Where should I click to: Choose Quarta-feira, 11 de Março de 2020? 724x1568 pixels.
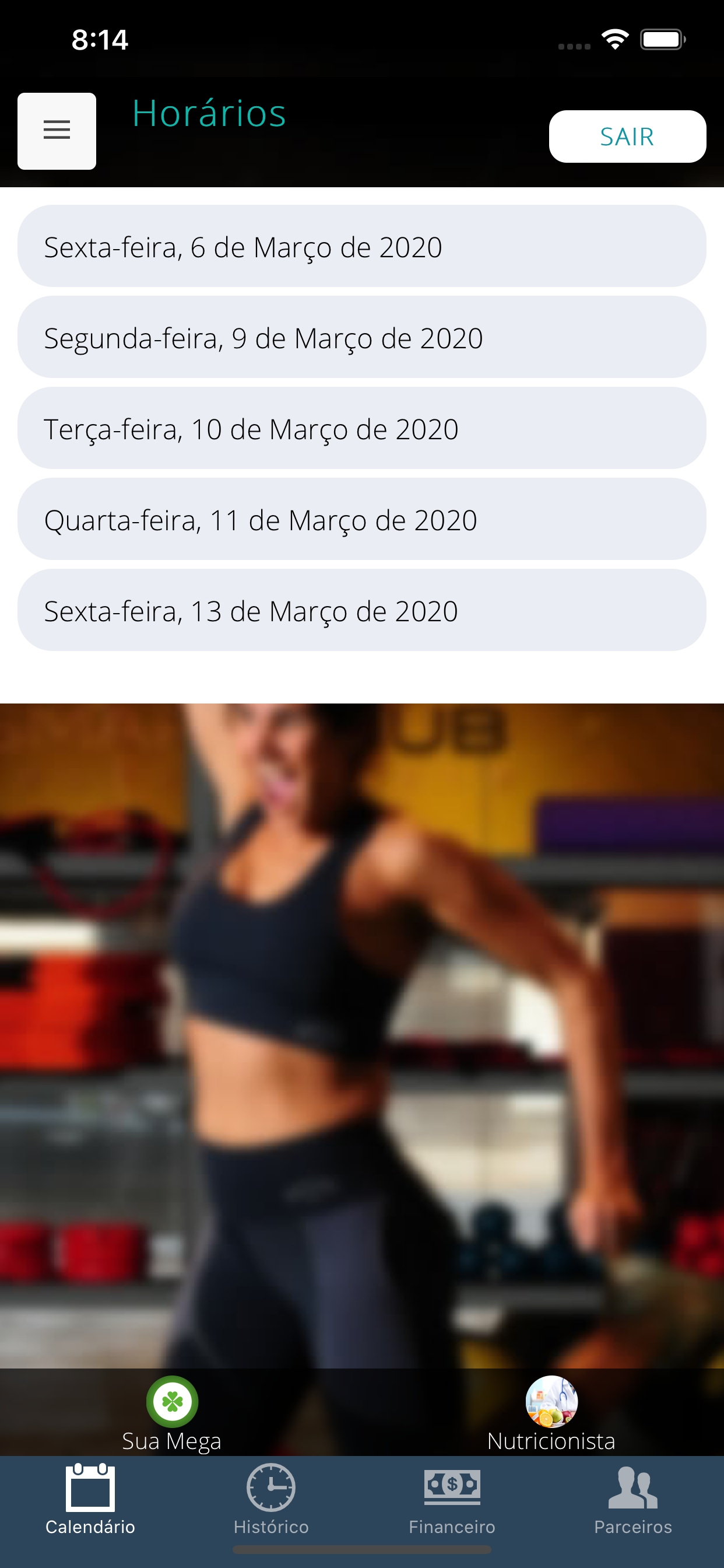click(361, 519)
